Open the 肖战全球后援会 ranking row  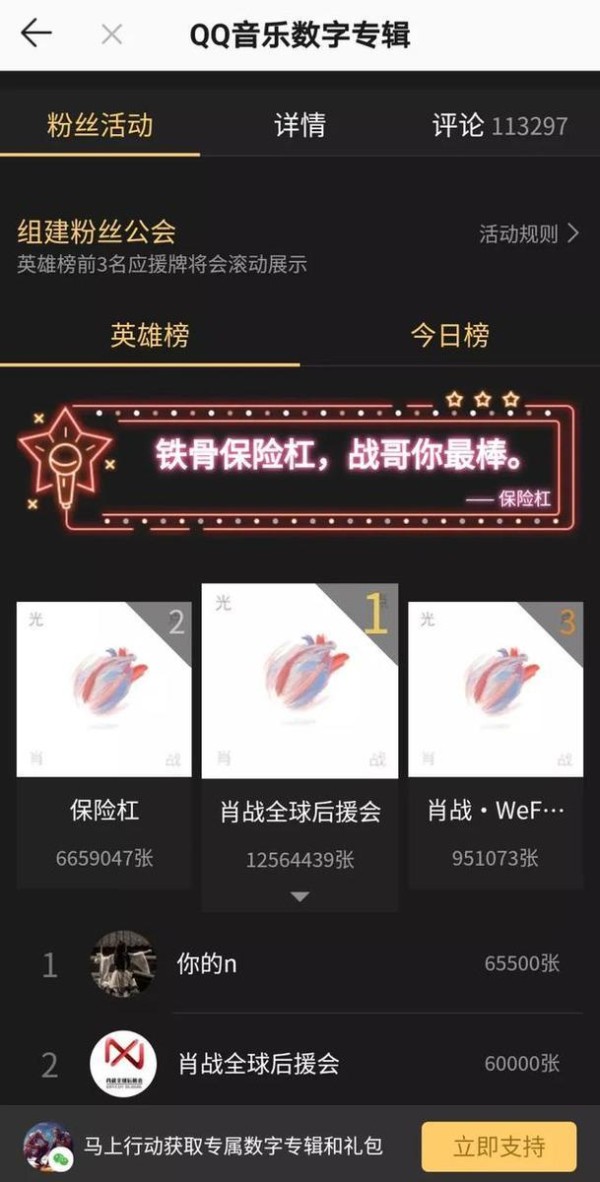[300, 1063]
